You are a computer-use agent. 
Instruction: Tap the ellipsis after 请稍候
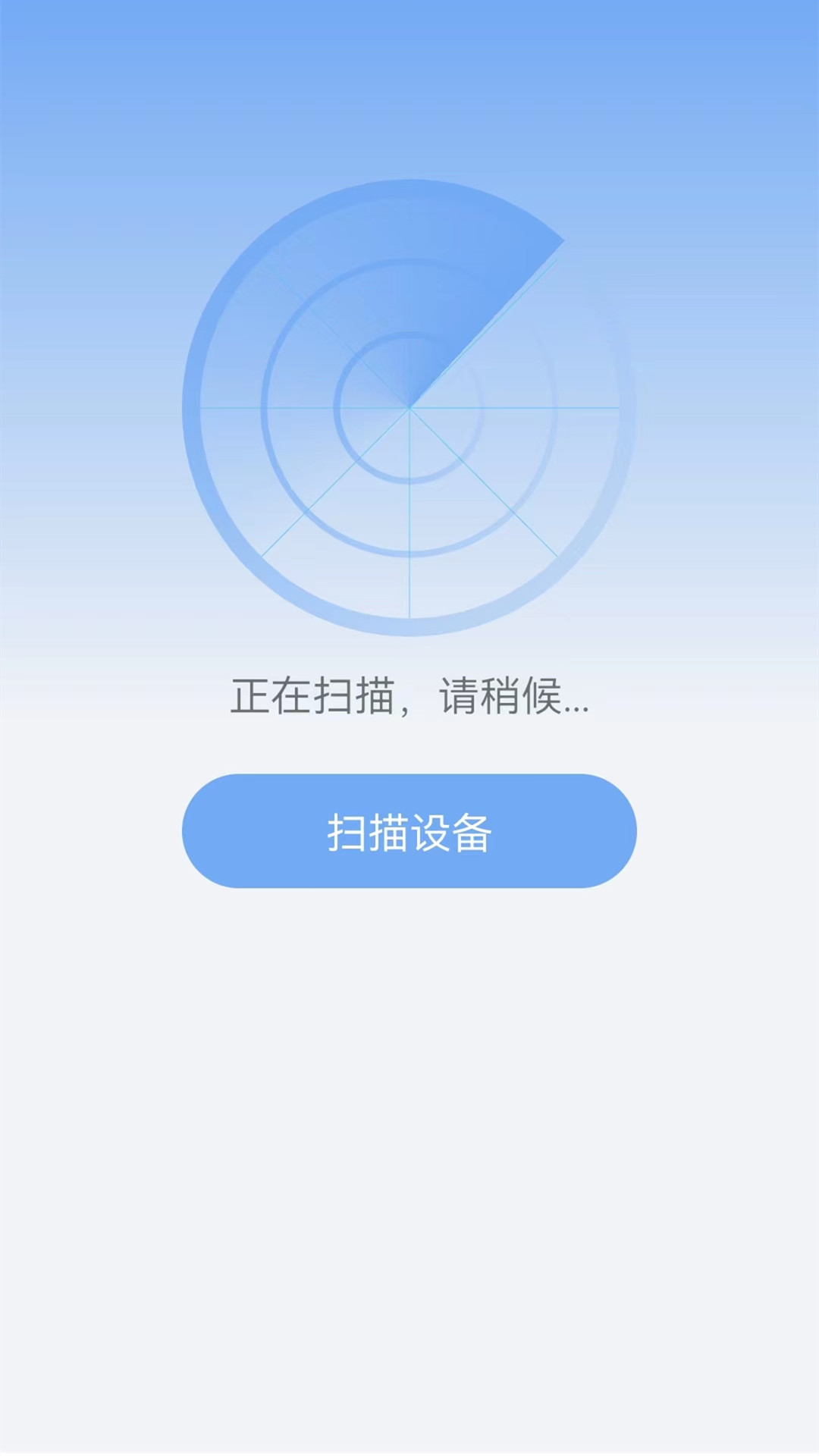(576, 709)
